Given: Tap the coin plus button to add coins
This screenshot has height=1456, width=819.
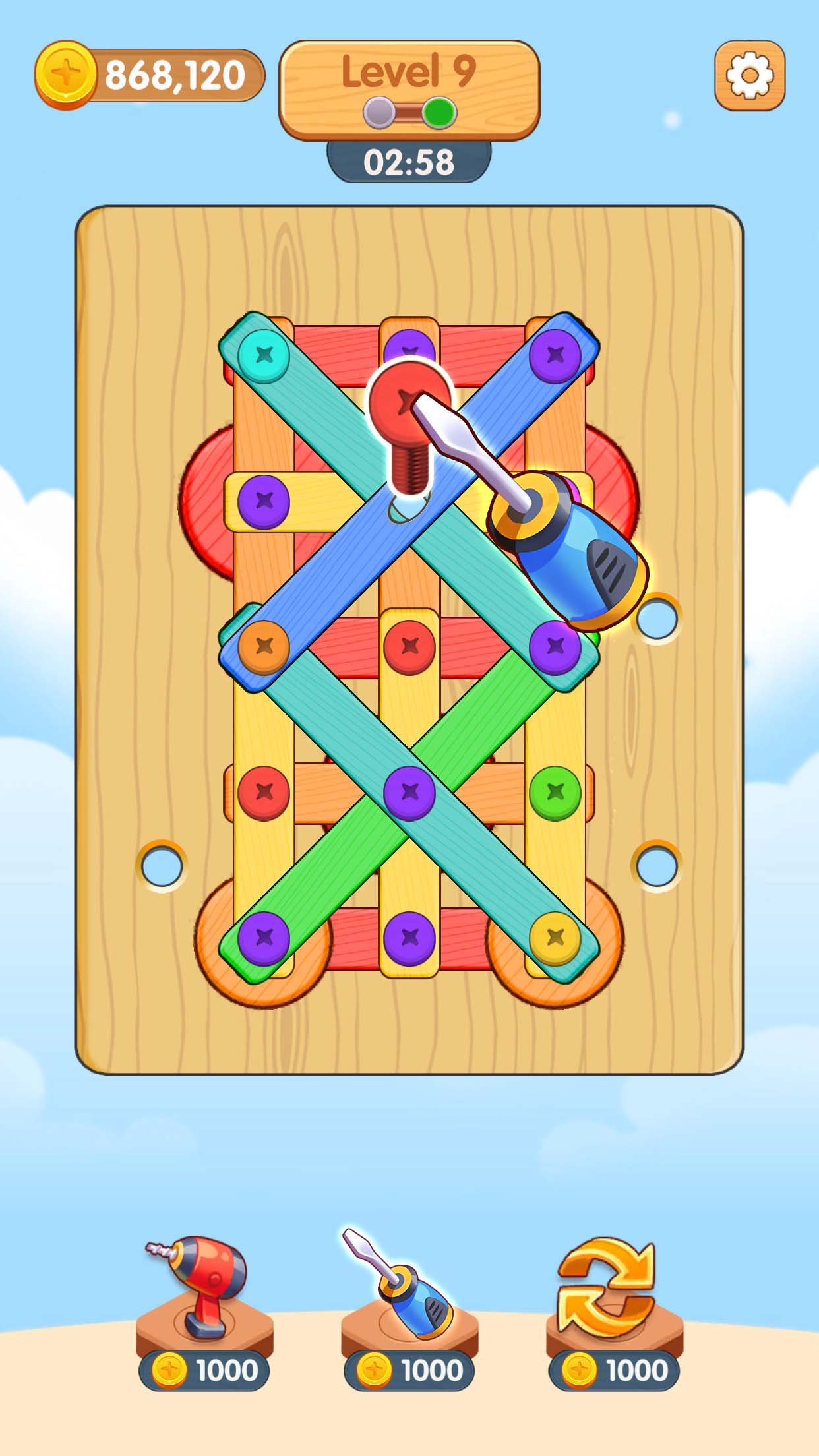Looking at the screenshot, I should pos(65,74).
